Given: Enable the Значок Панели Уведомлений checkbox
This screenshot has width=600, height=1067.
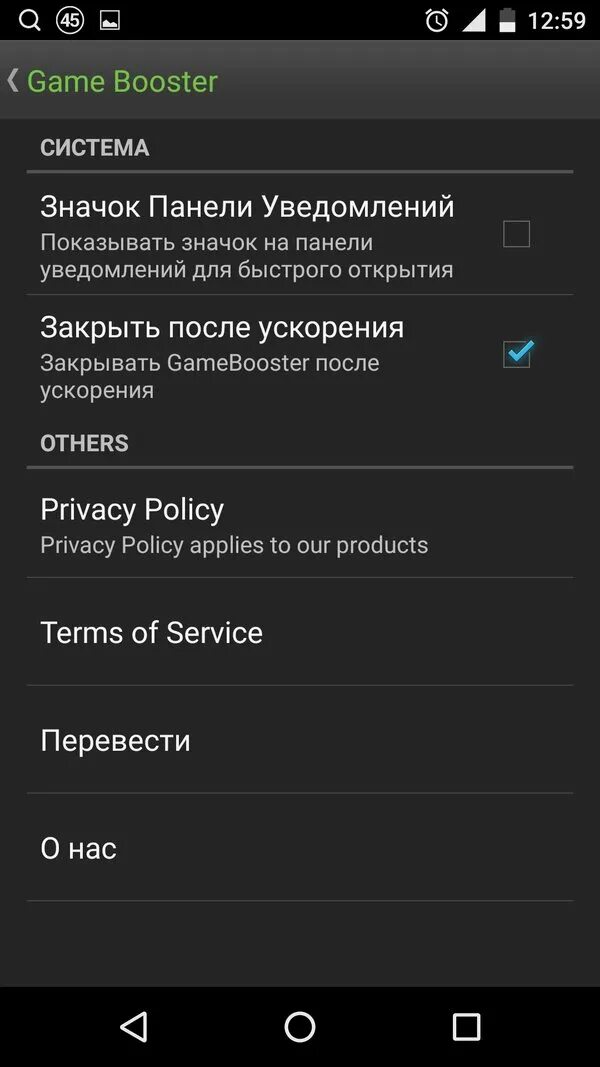Looking at the screenshot, I should (516, 233).
